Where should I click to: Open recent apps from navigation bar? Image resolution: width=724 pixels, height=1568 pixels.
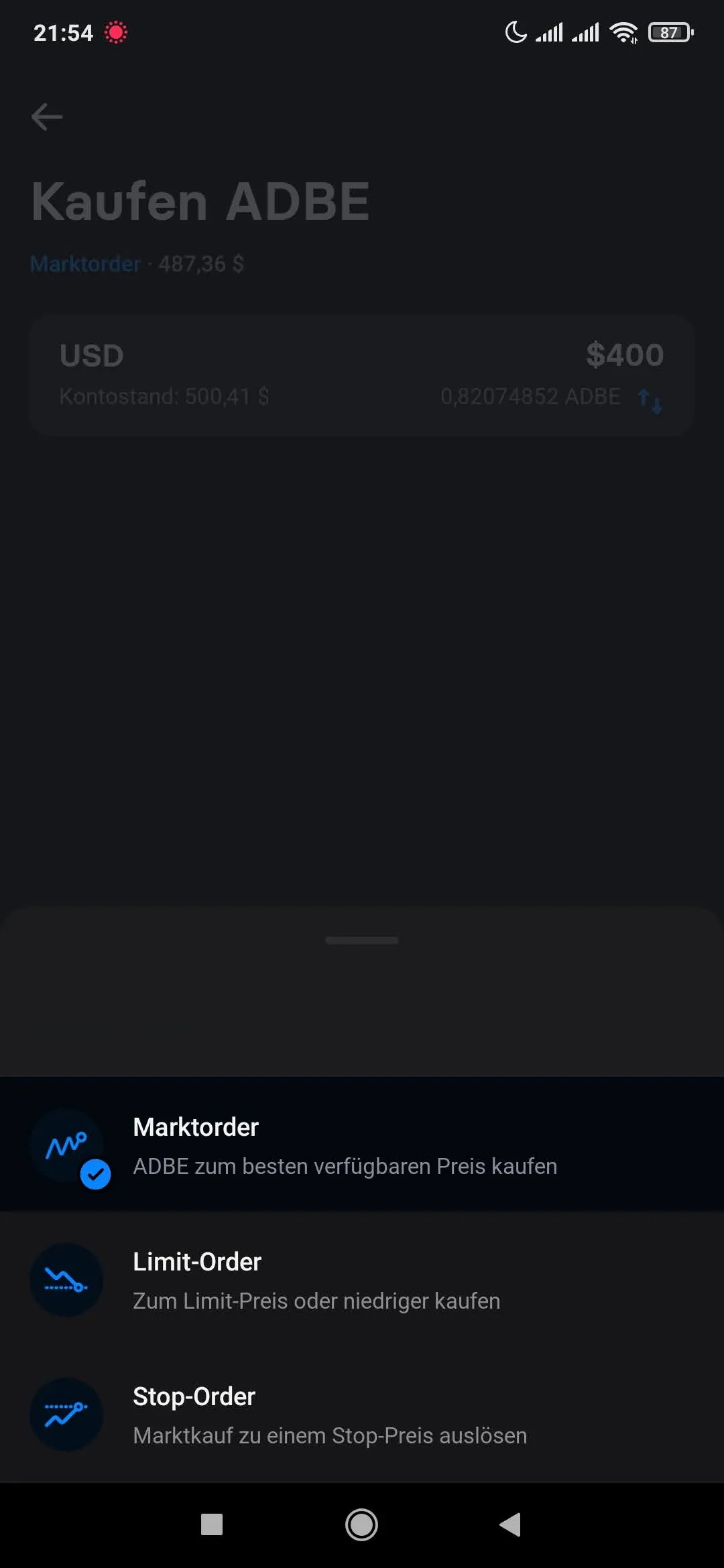click(x=212, y=1524)
